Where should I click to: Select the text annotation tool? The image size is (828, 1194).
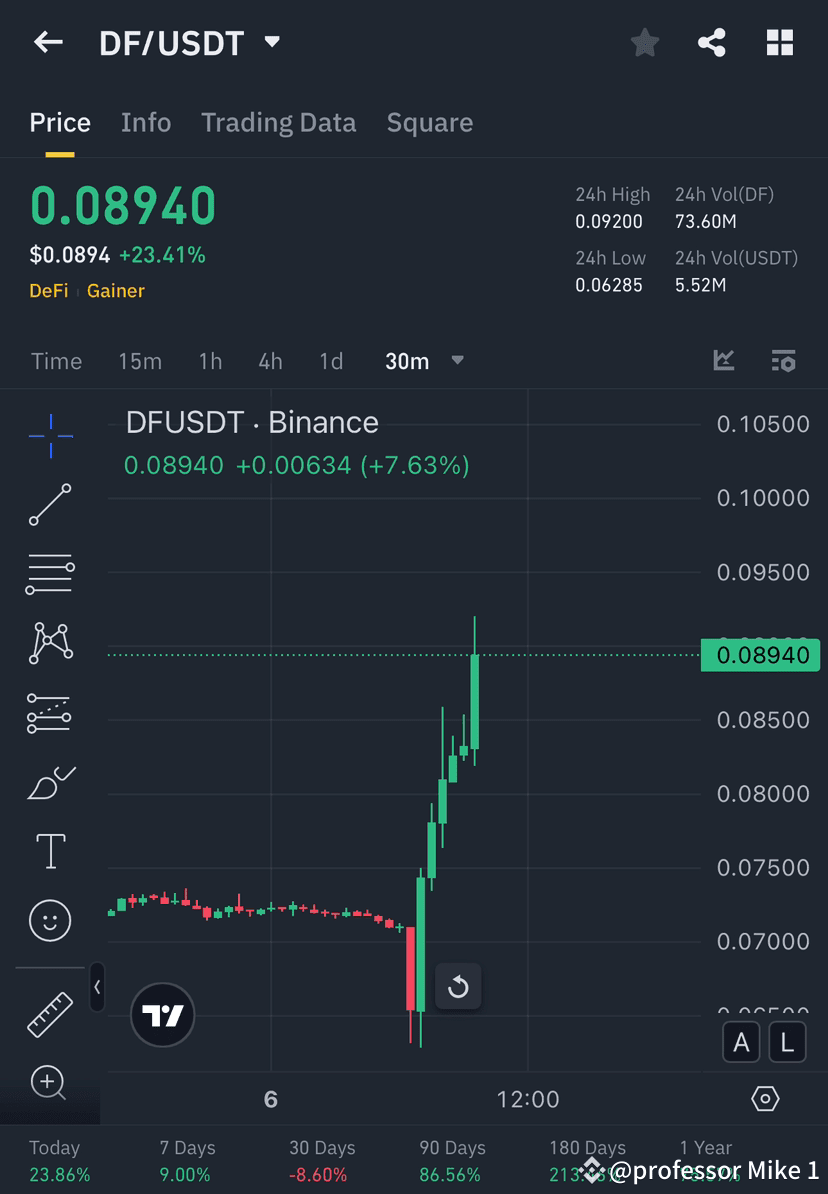click(x=50, y=850)
